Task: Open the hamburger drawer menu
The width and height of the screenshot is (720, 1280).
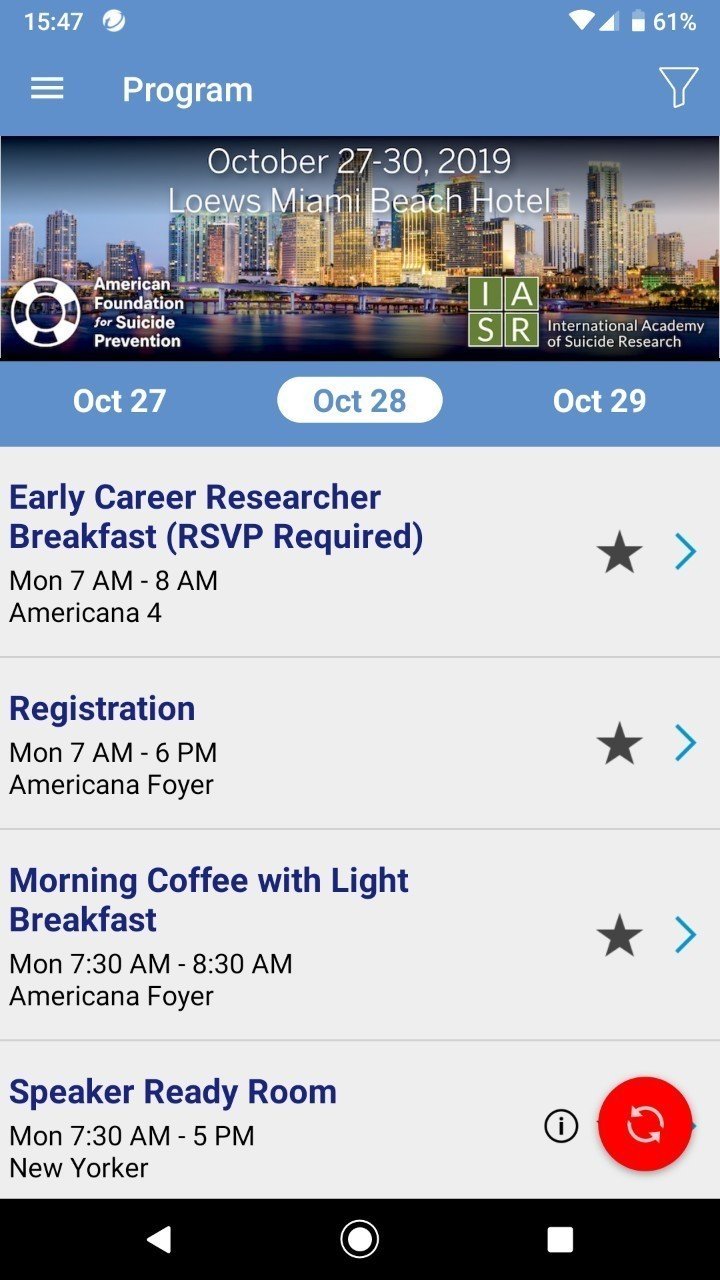Action: 47,89
